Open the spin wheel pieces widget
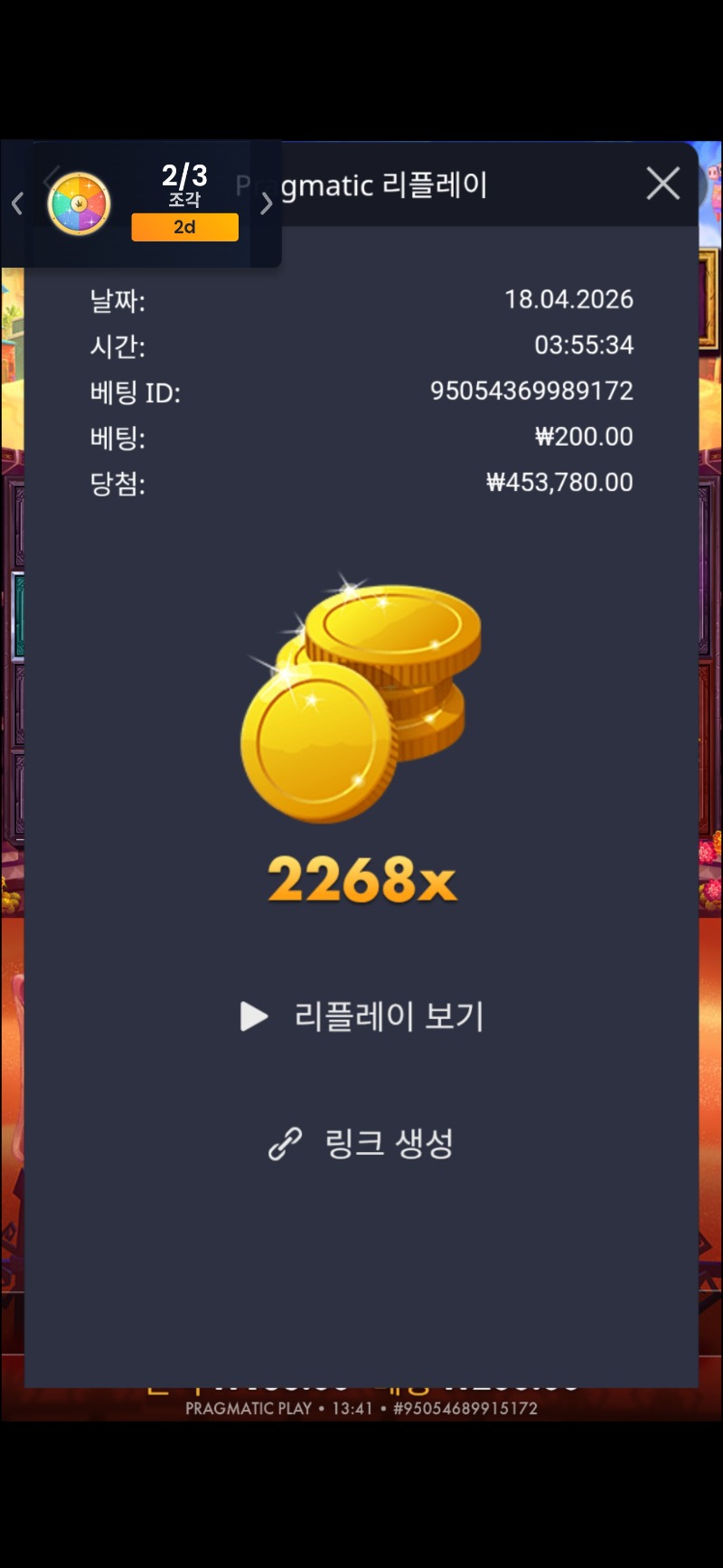The image size is (723, 1568). click(x=80, y=204)
